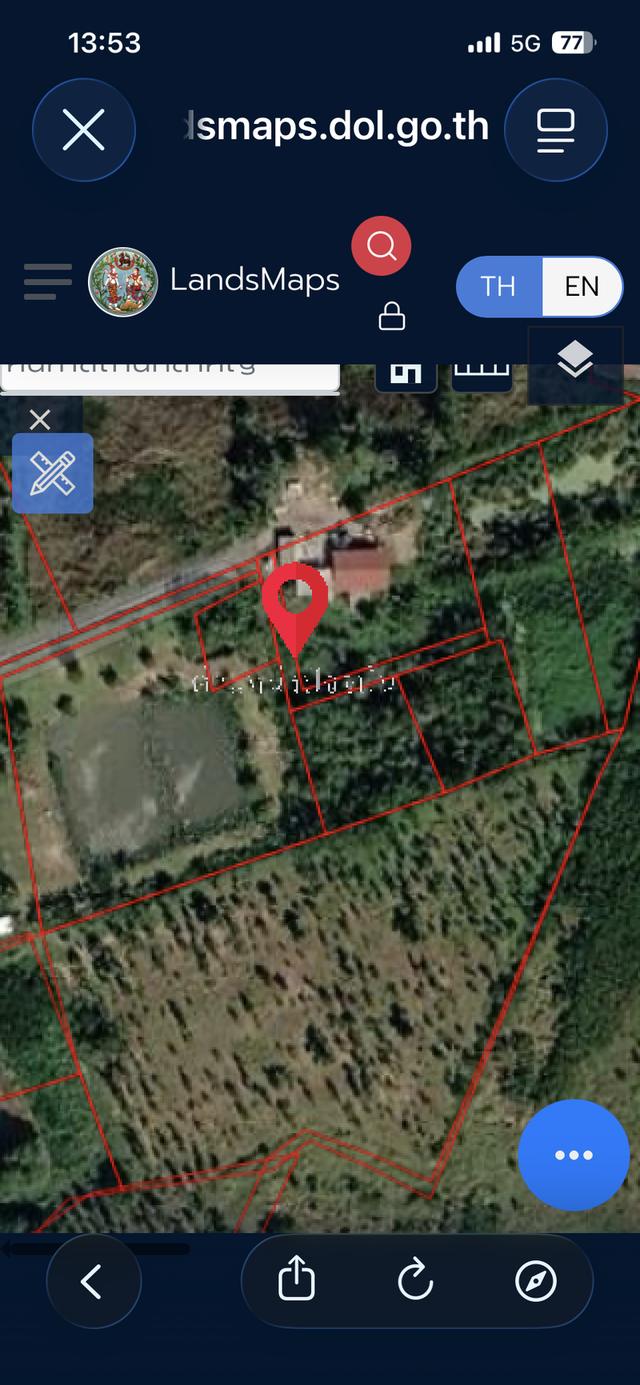Screen dimensions: 640x1385
Task: Open the red search button
Action: coord(381,246)
